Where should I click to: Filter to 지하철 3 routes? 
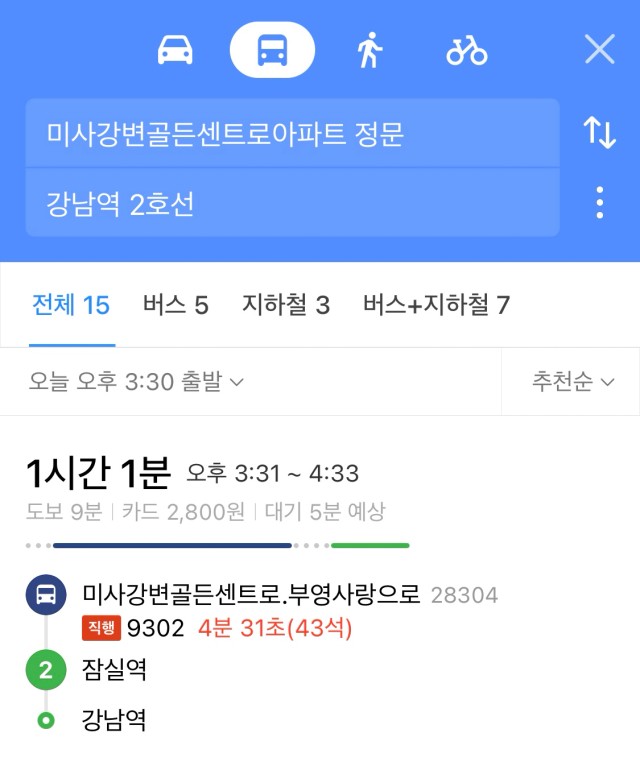[x=285, y=305]
